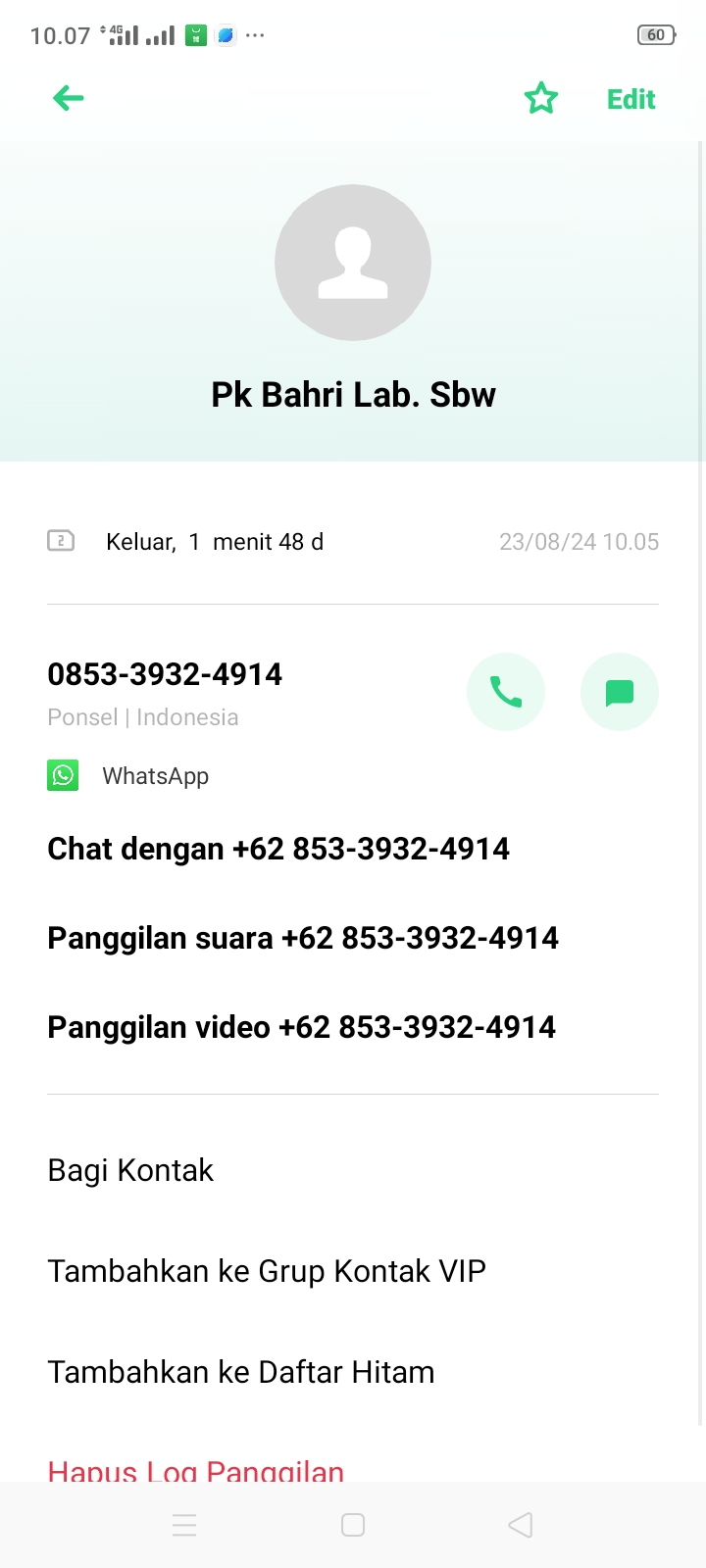This screenshot has width=706, height=1568.
Task: Mark this contact as a favorite
Action: [x=540, y=98]
